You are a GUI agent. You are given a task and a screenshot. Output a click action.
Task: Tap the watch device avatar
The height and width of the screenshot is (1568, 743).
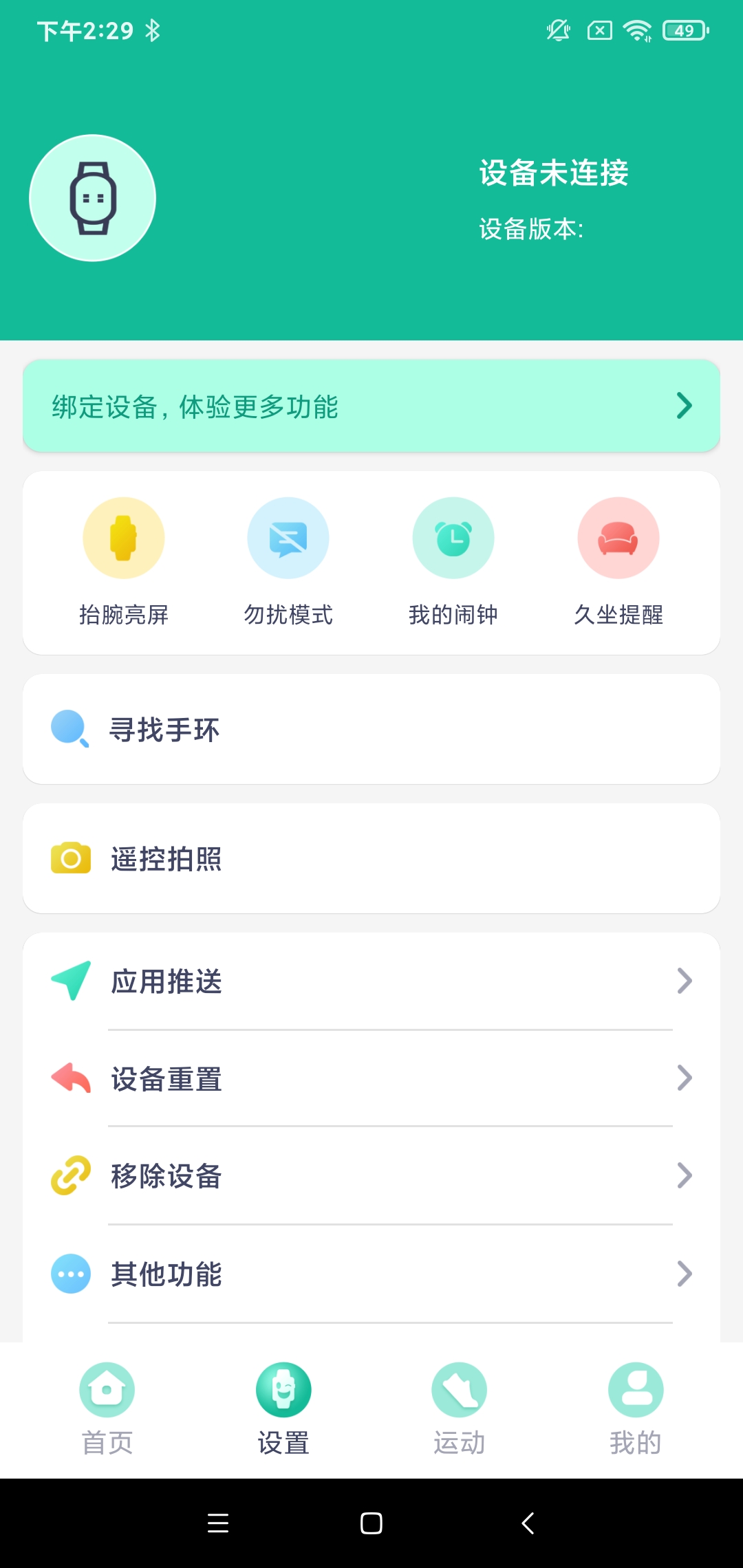[93, 198]
